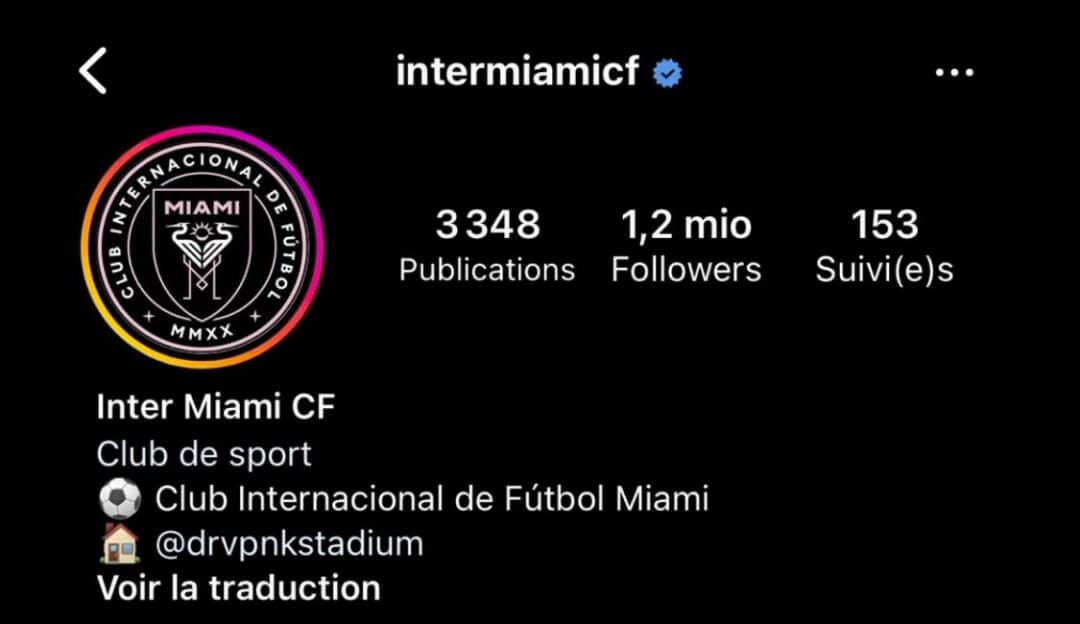
Task: Open the 1,2 mio Followers list
Action: click(x=686, y=246)
